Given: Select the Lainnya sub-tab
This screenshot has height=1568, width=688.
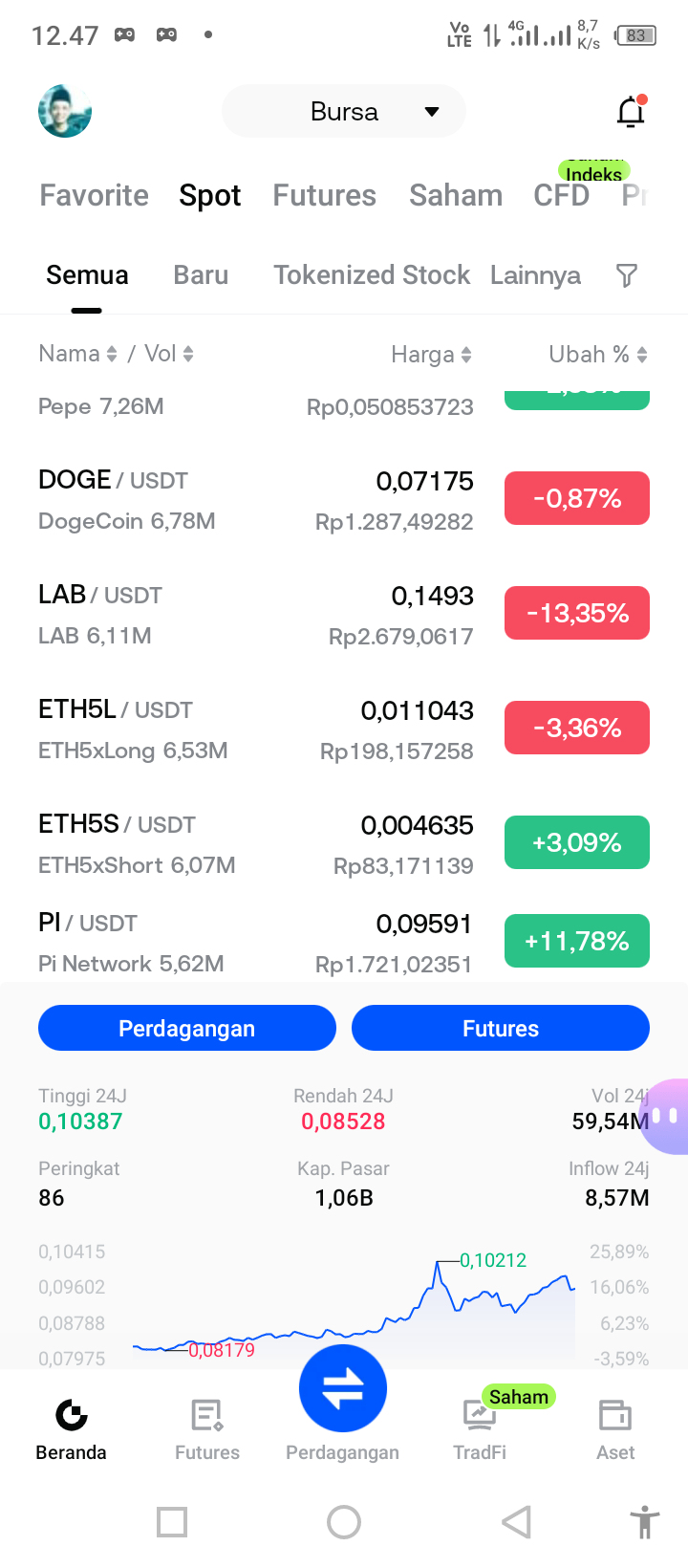Looking at the screenshot, I should (x=535, y=275).
